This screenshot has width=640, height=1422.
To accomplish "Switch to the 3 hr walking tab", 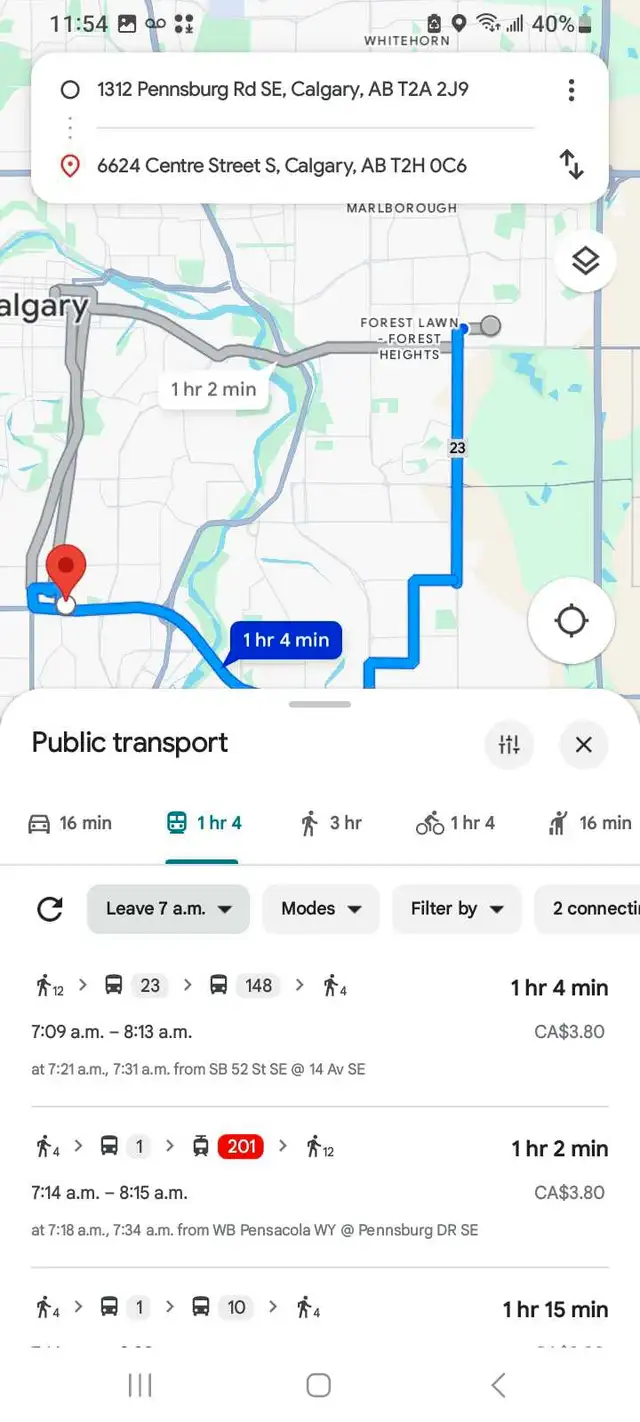I will coord(331,823).
